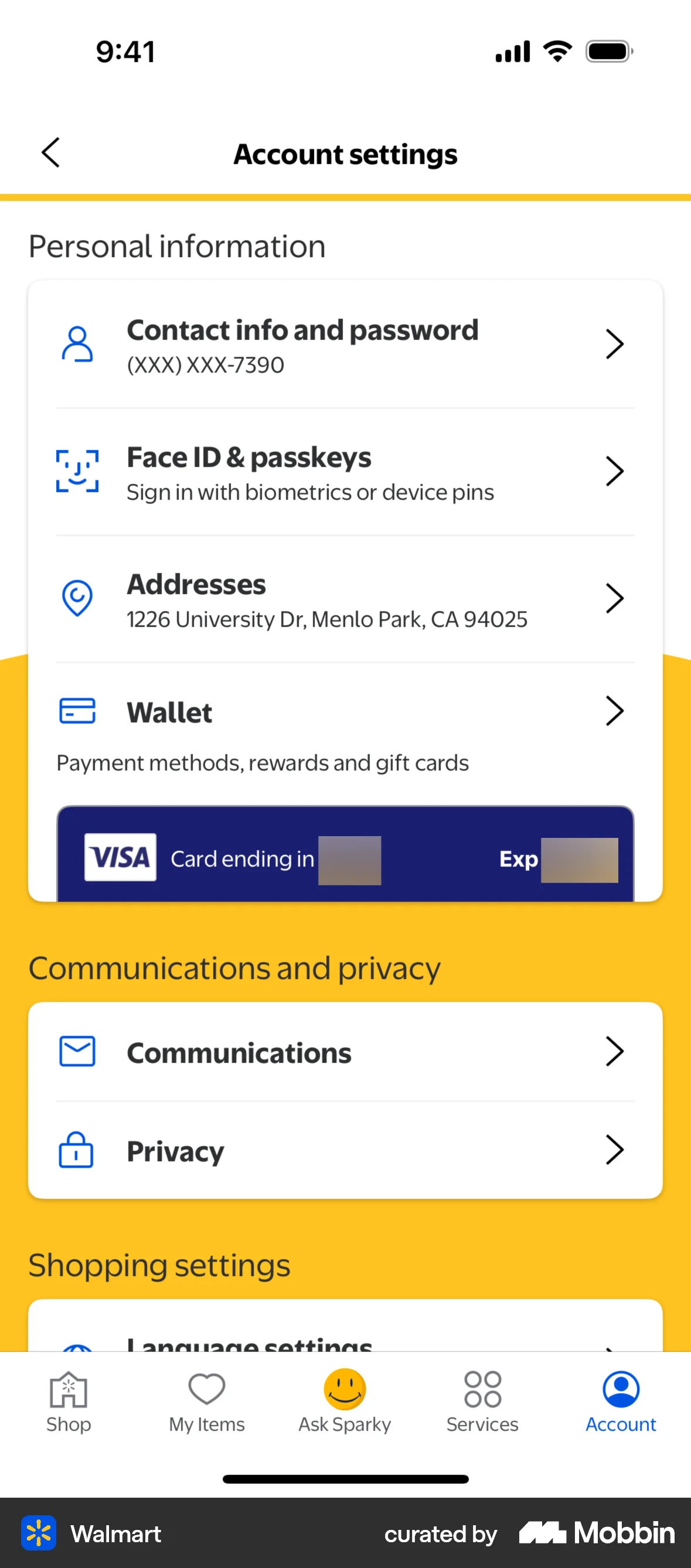Tap the envelope icon next to Communications

76,1050
